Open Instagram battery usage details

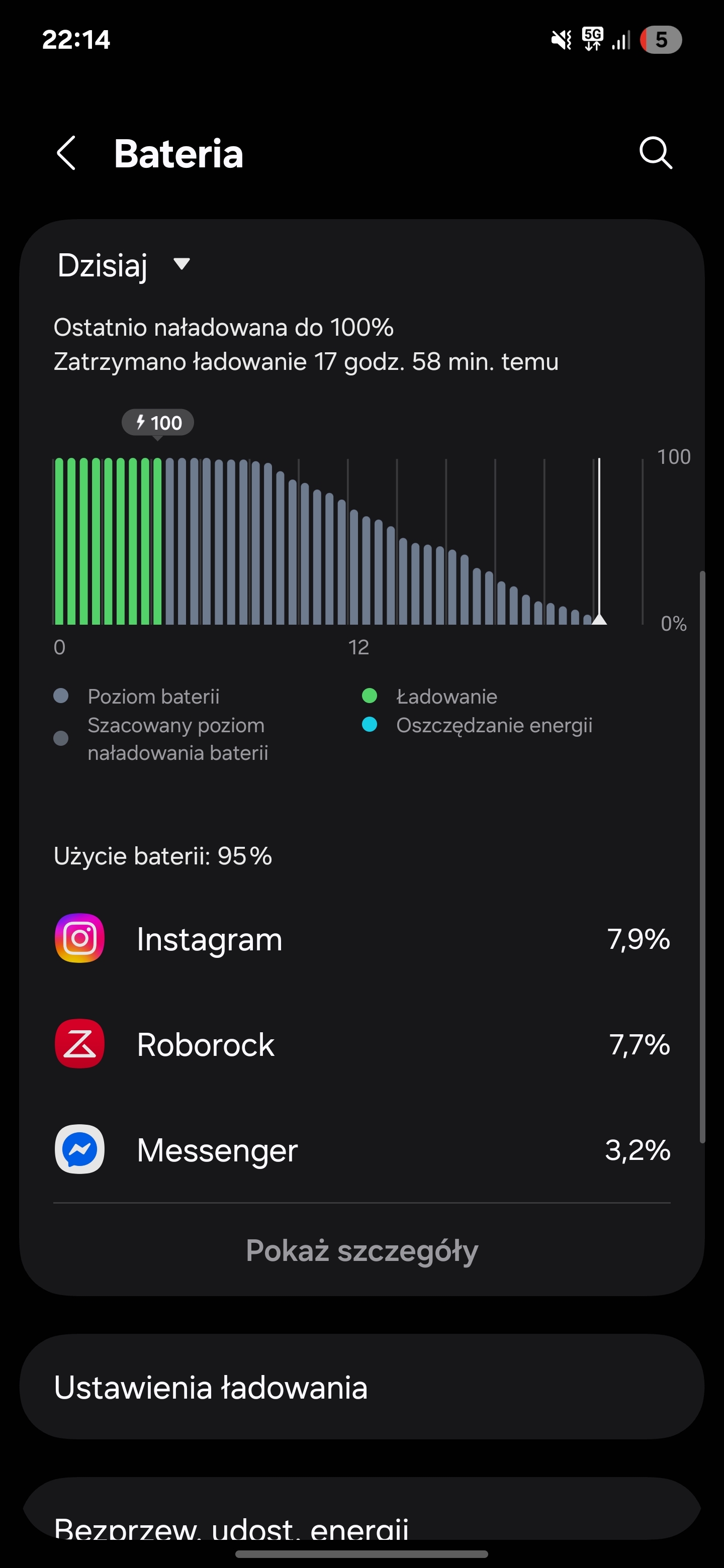click(361, 939)
